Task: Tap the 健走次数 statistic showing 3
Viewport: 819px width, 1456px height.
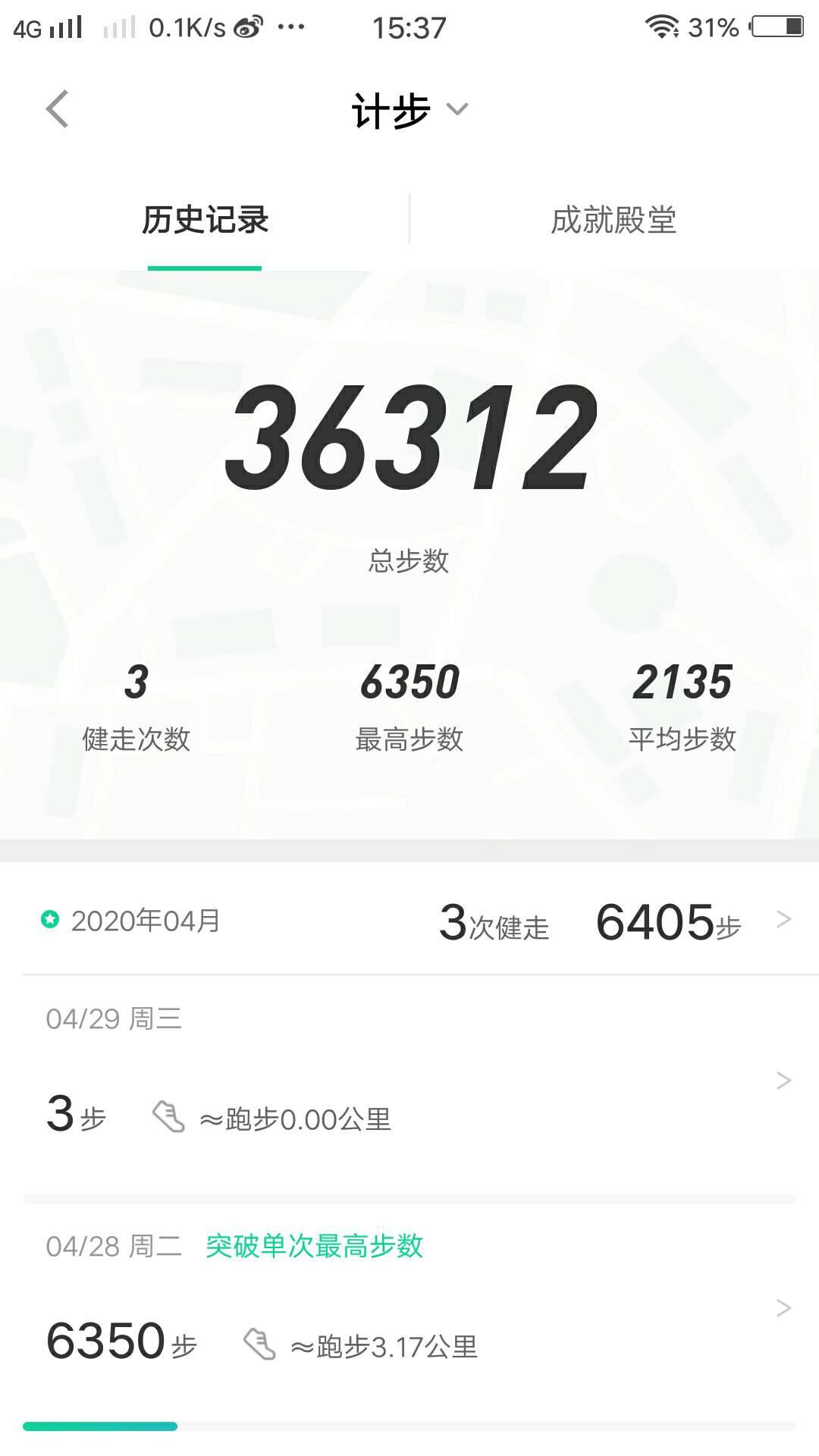Action: pos(135,705)
